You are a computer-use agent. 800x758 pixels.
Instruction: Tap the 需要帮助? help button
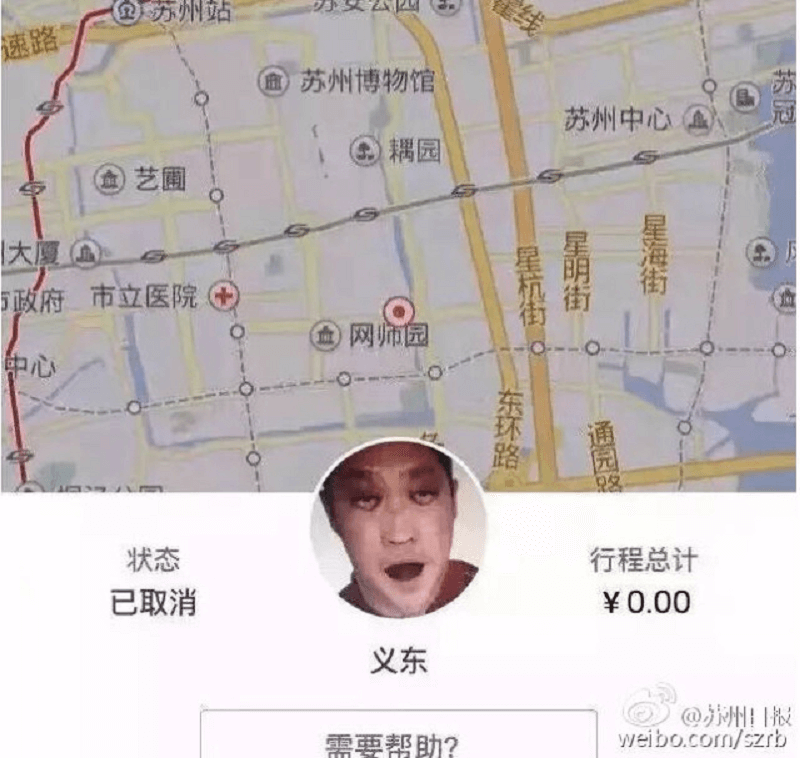[x=398, y=738]
